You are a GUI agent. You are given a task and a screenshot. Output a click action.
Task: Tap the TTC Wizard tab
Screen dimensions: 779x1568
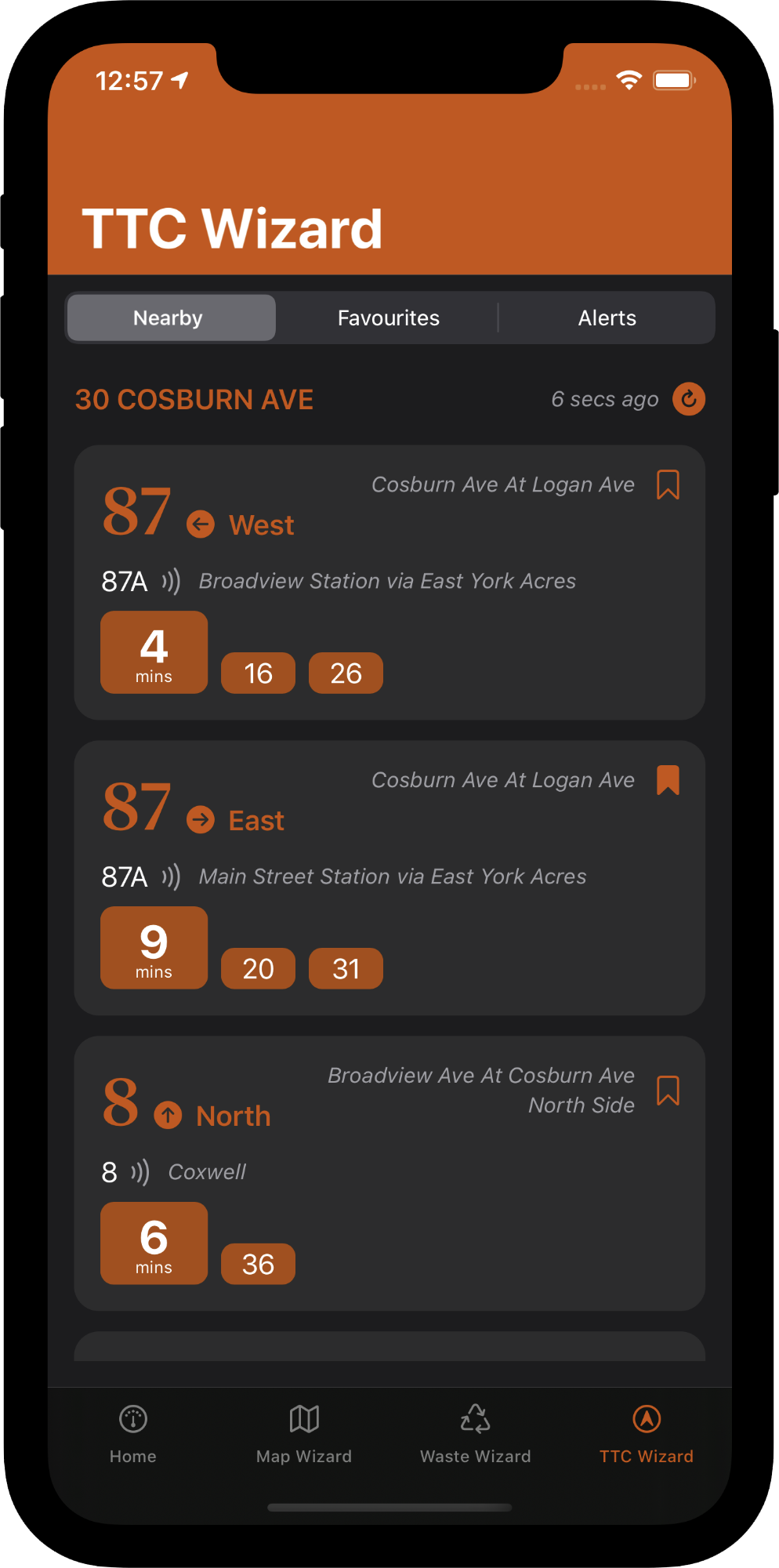pyautogui.click(x=646, y=1433)
